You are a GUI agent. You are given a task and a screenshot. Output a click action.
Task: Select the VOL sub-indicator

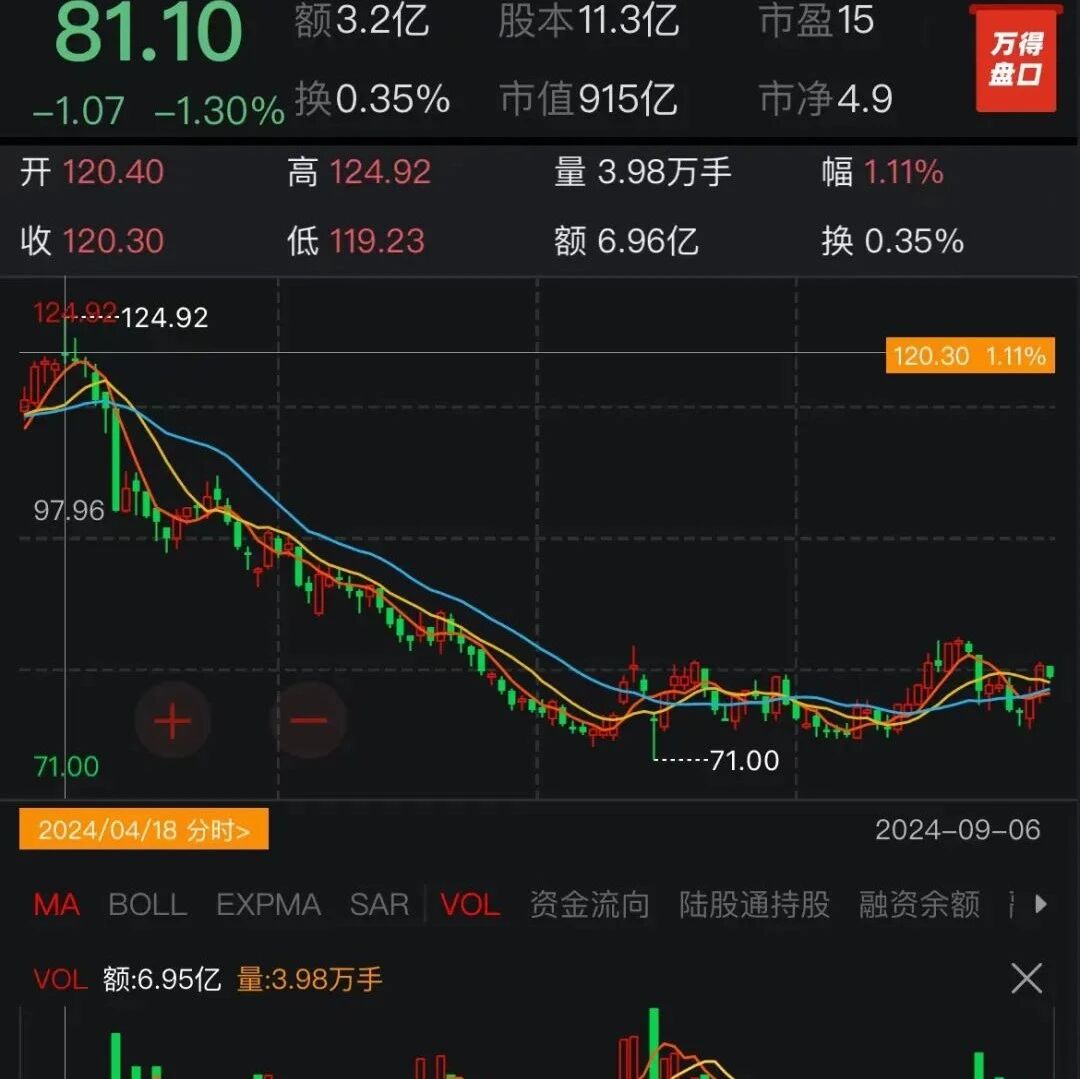coord(470,904)
